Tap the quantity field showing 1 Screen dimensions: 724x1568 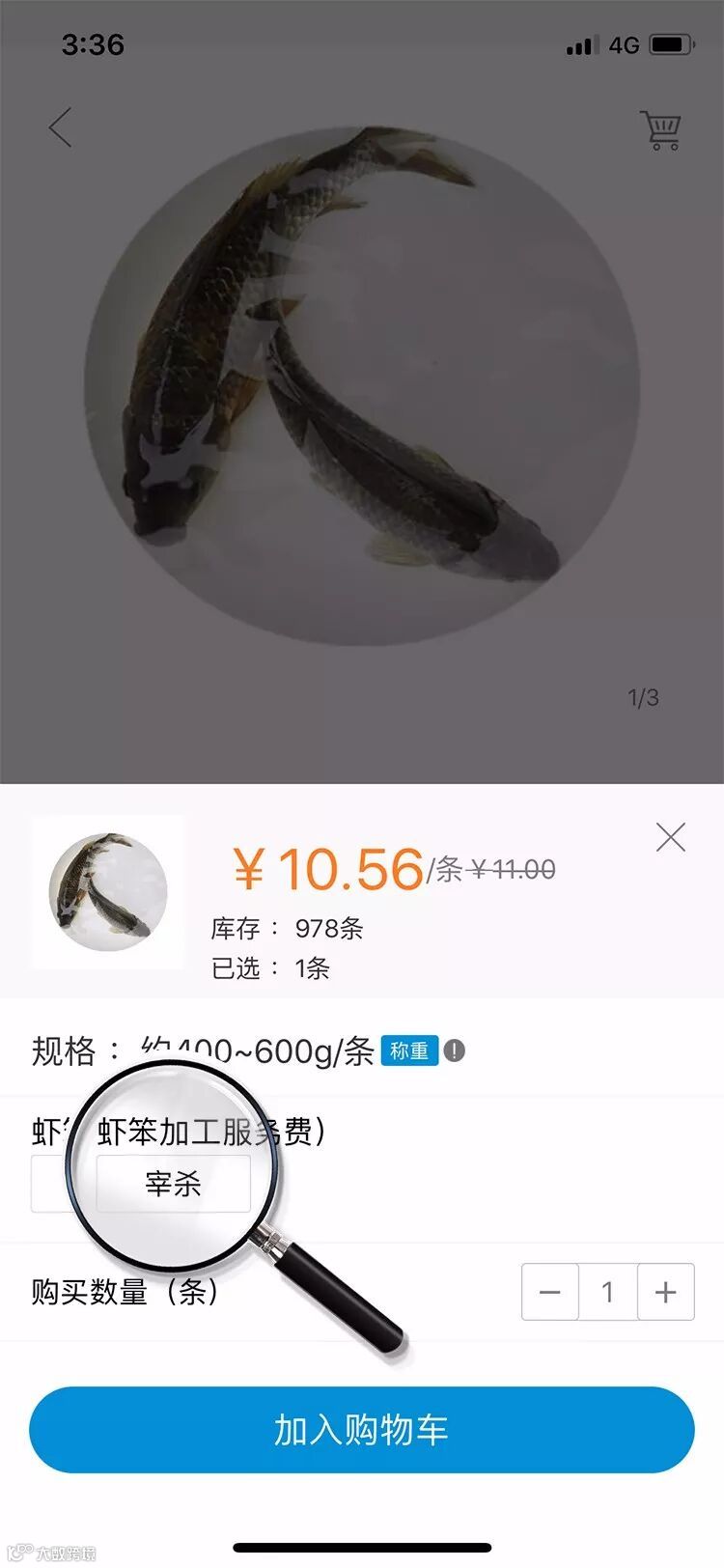click(607, 1292)
